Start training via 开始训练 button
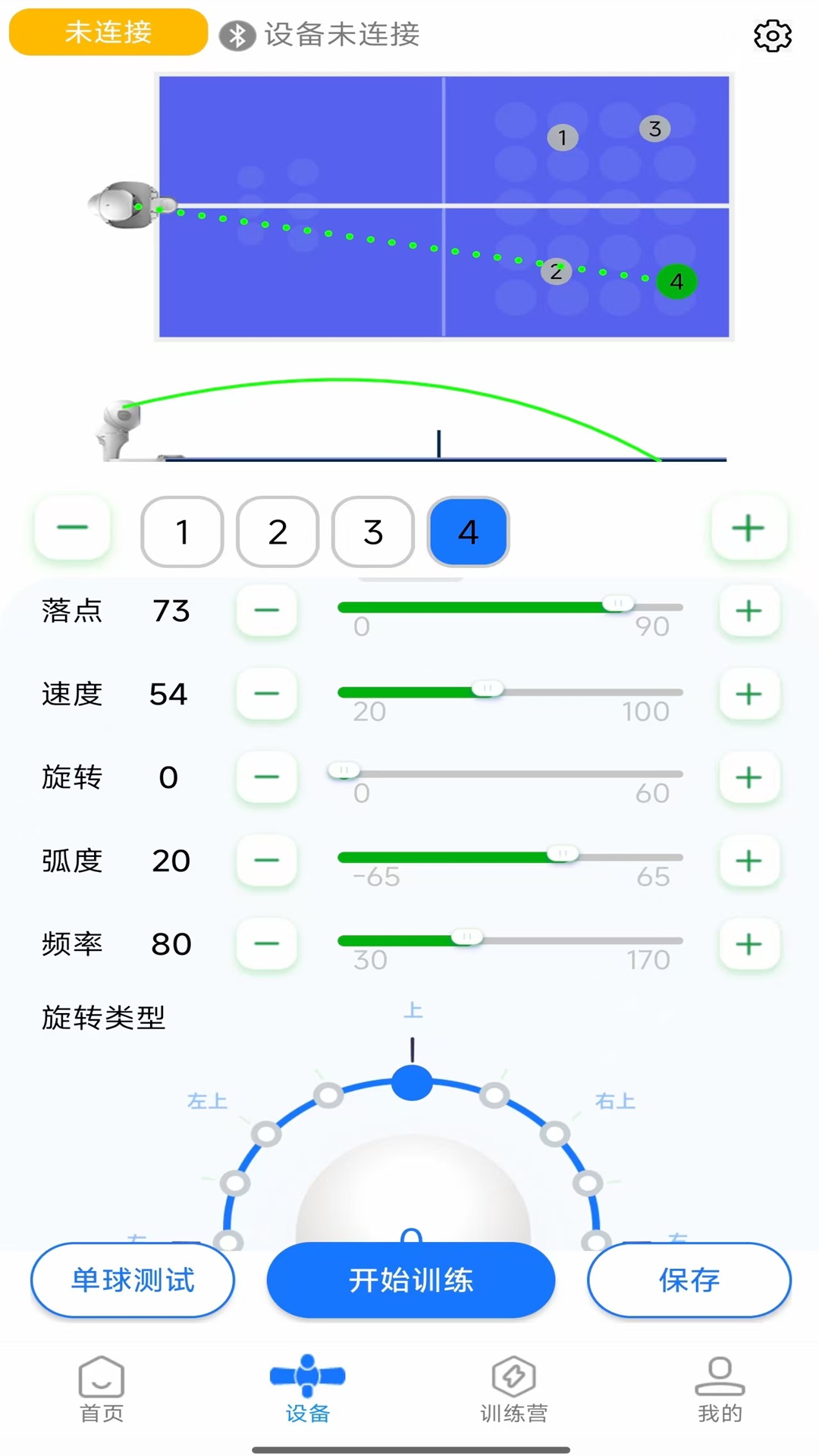Image resolution: width=819 pixels, height=1456 pixels. (411, 1279)
